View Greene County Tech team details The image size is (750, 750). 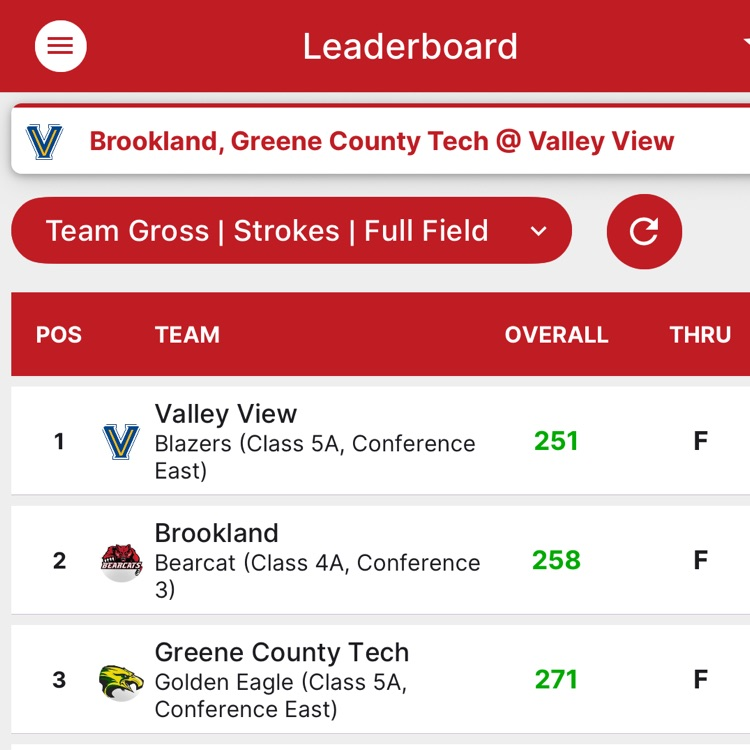tap(380, 680)
